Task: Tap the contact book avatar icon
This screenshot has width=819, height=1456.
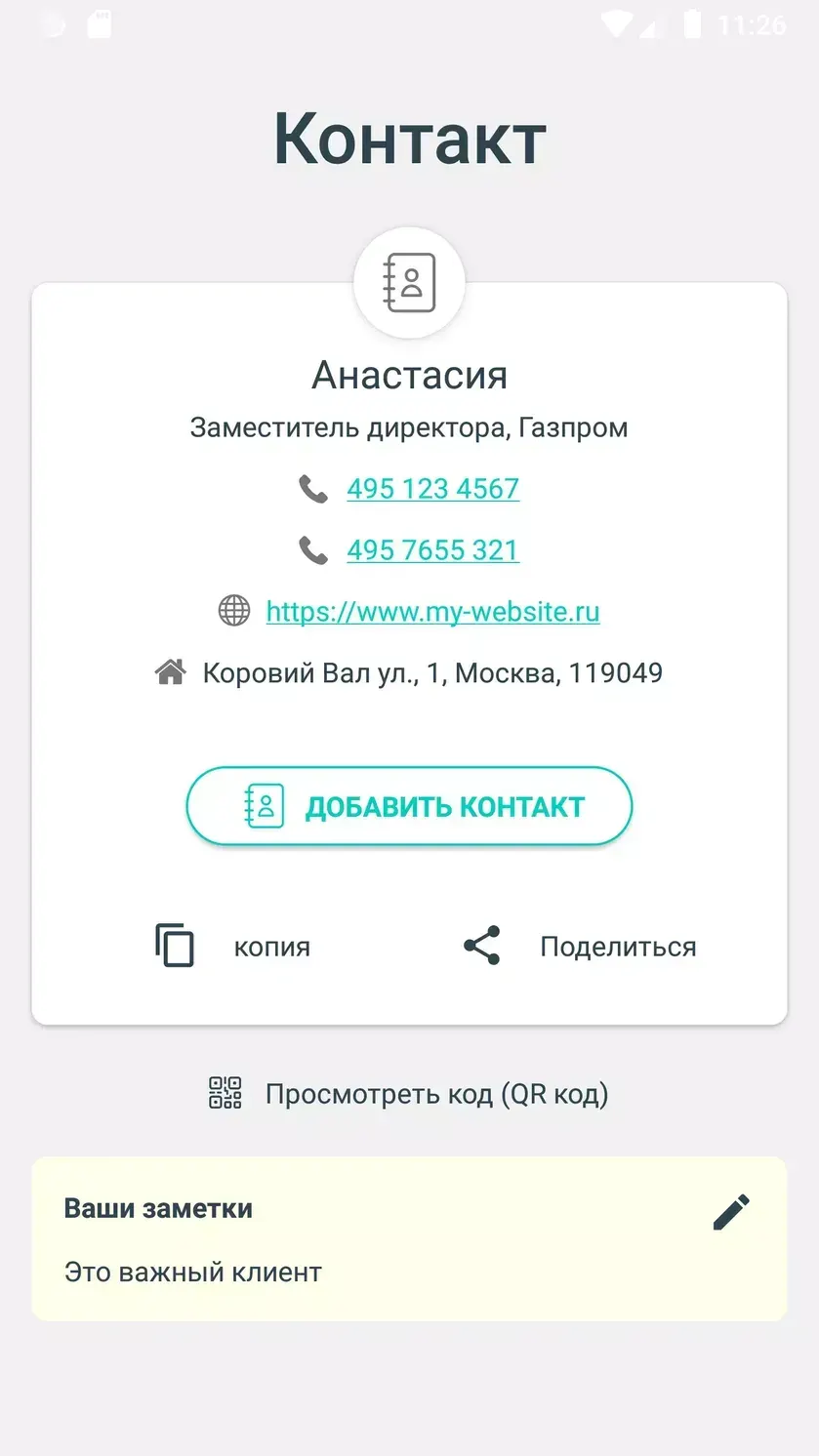Action: [409, 283]
